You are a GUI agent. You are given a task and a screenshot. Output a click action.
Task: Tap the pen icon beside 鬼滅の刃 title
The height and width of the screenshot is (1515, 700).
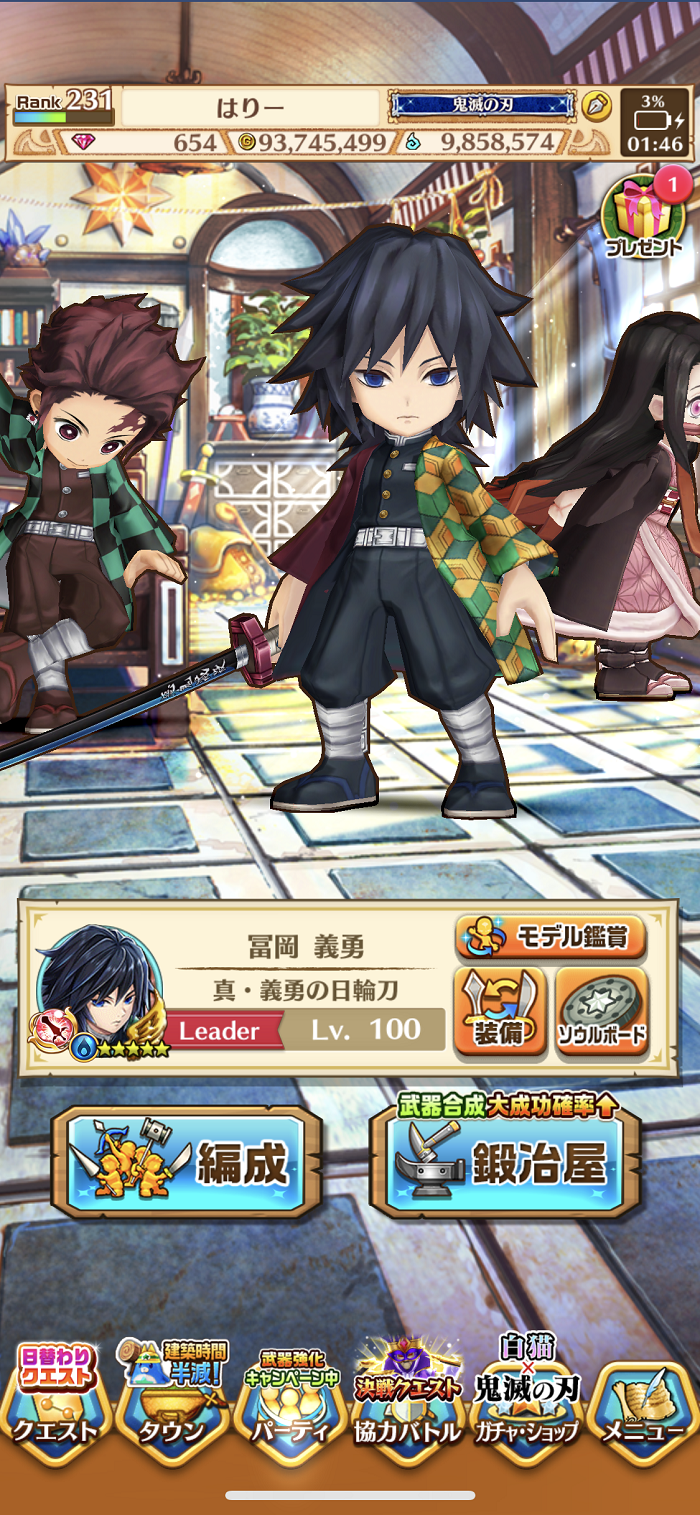click(x=597, y=108)
